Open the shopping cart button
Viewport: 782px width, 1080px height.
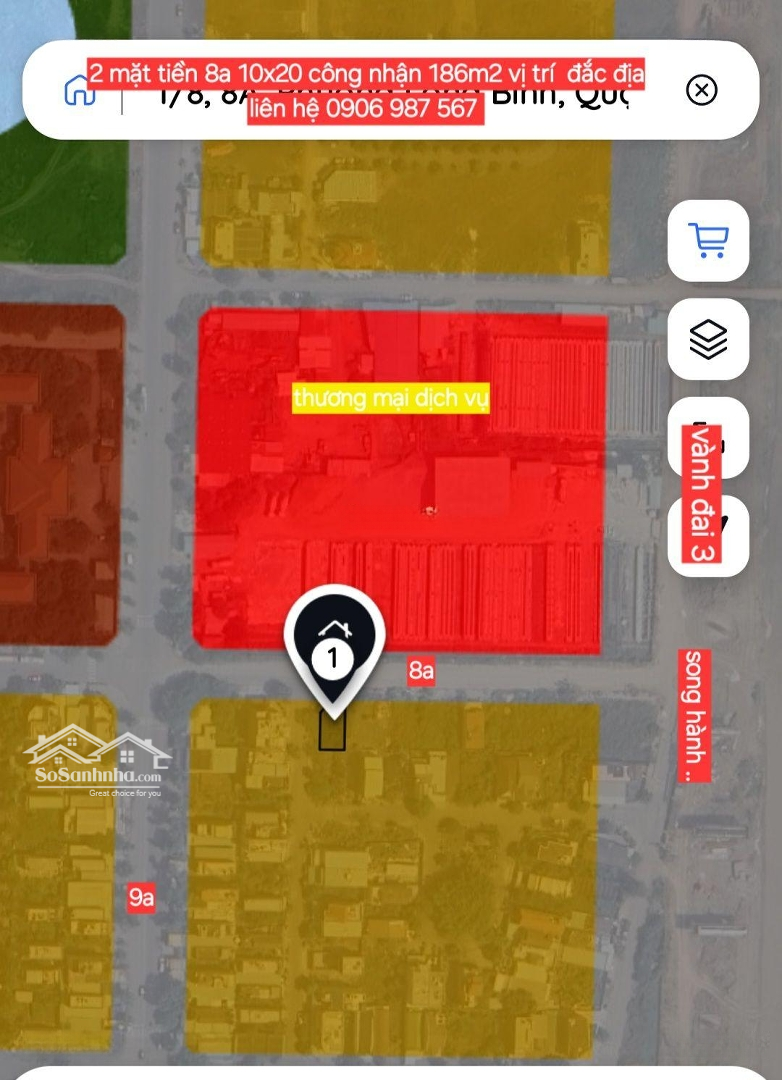(x=708, y=241)
